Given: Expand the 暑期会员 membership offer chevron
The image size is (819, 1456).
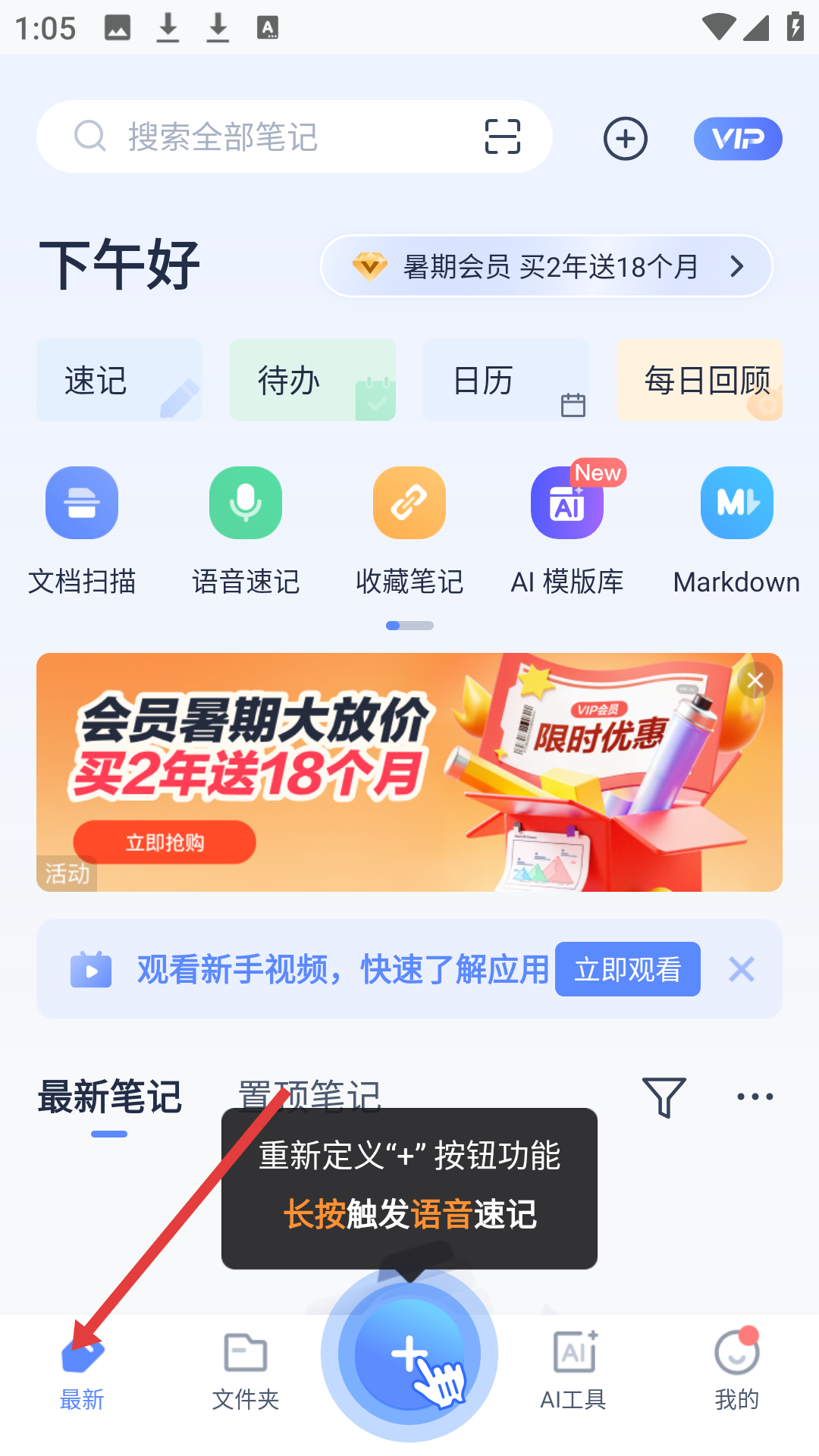Looking at the screenshot, I should (x=736, y=266).
